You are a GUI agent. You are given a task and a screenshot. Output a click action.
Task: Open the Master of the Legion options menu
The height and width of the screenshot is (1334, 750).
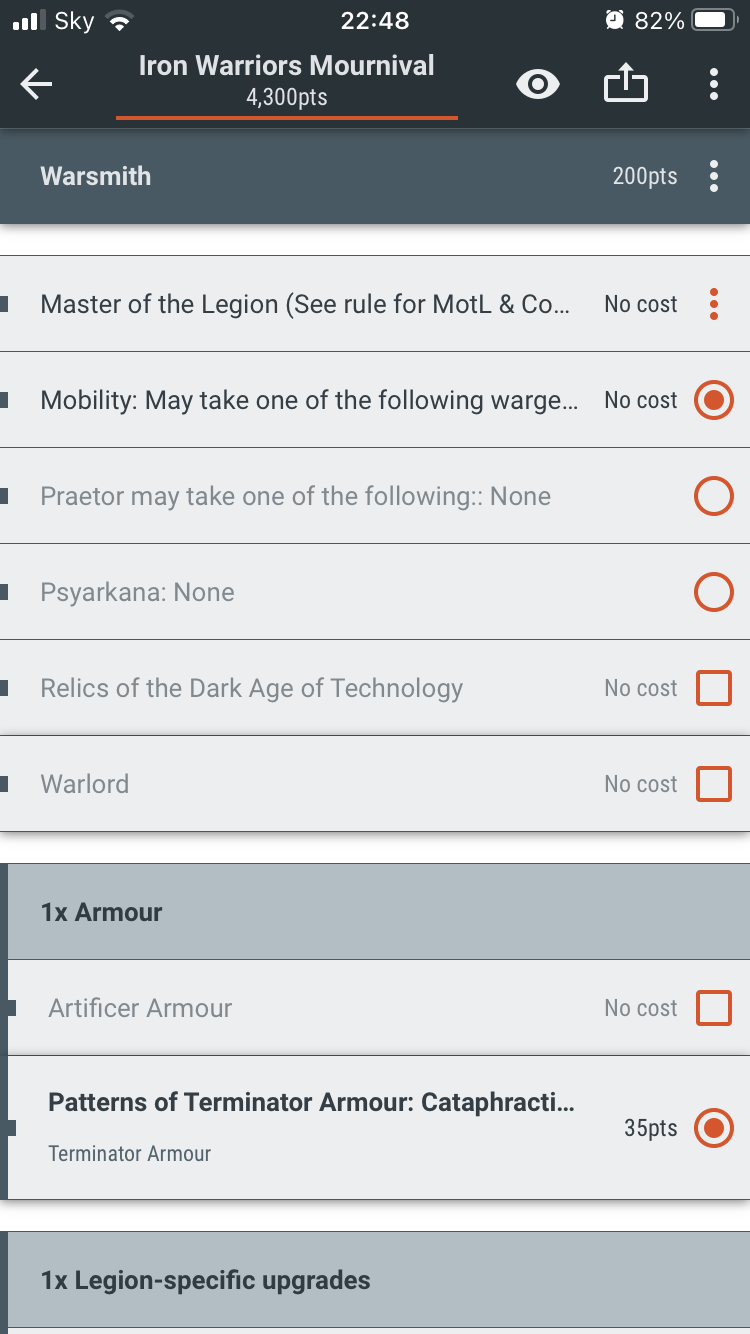[714, 304]
